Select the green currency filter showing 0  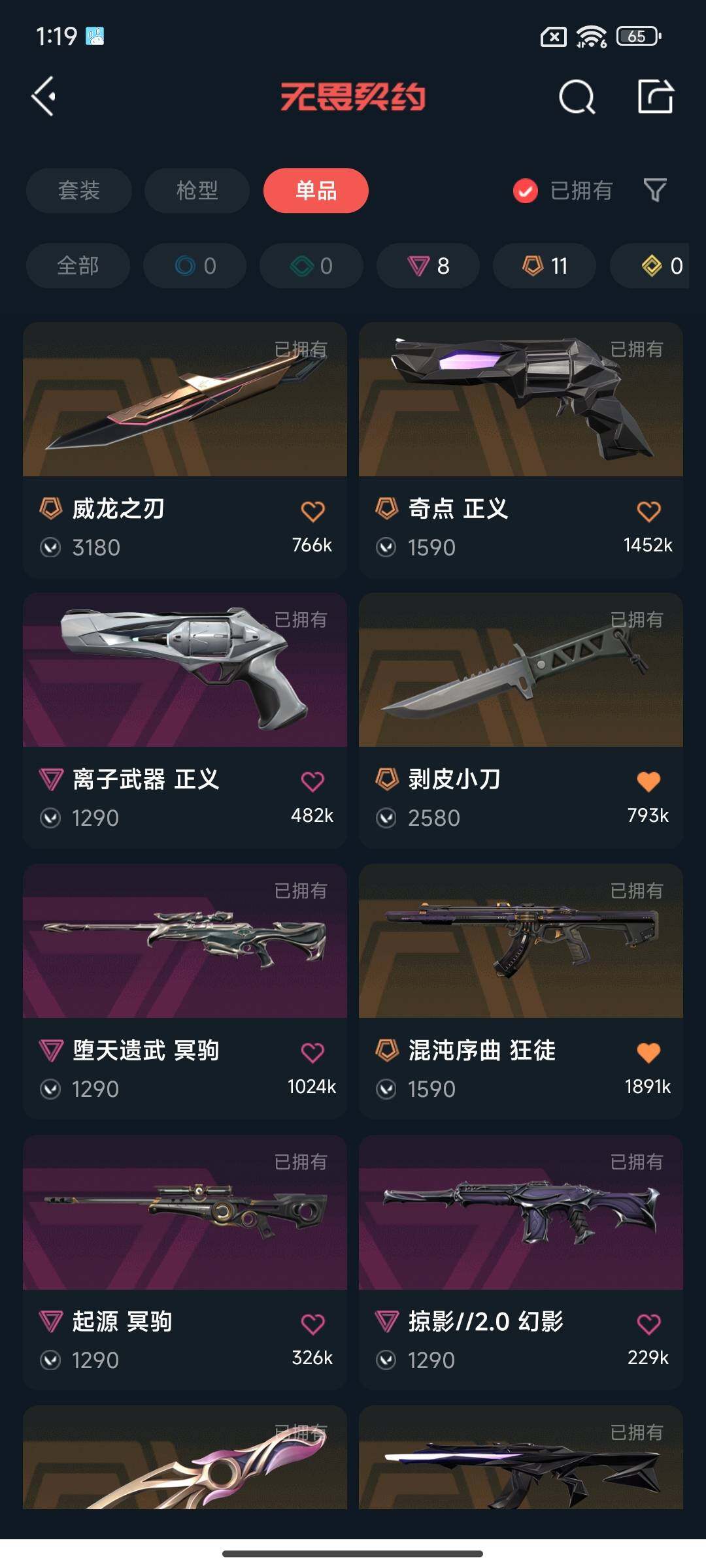click(311, 266)
